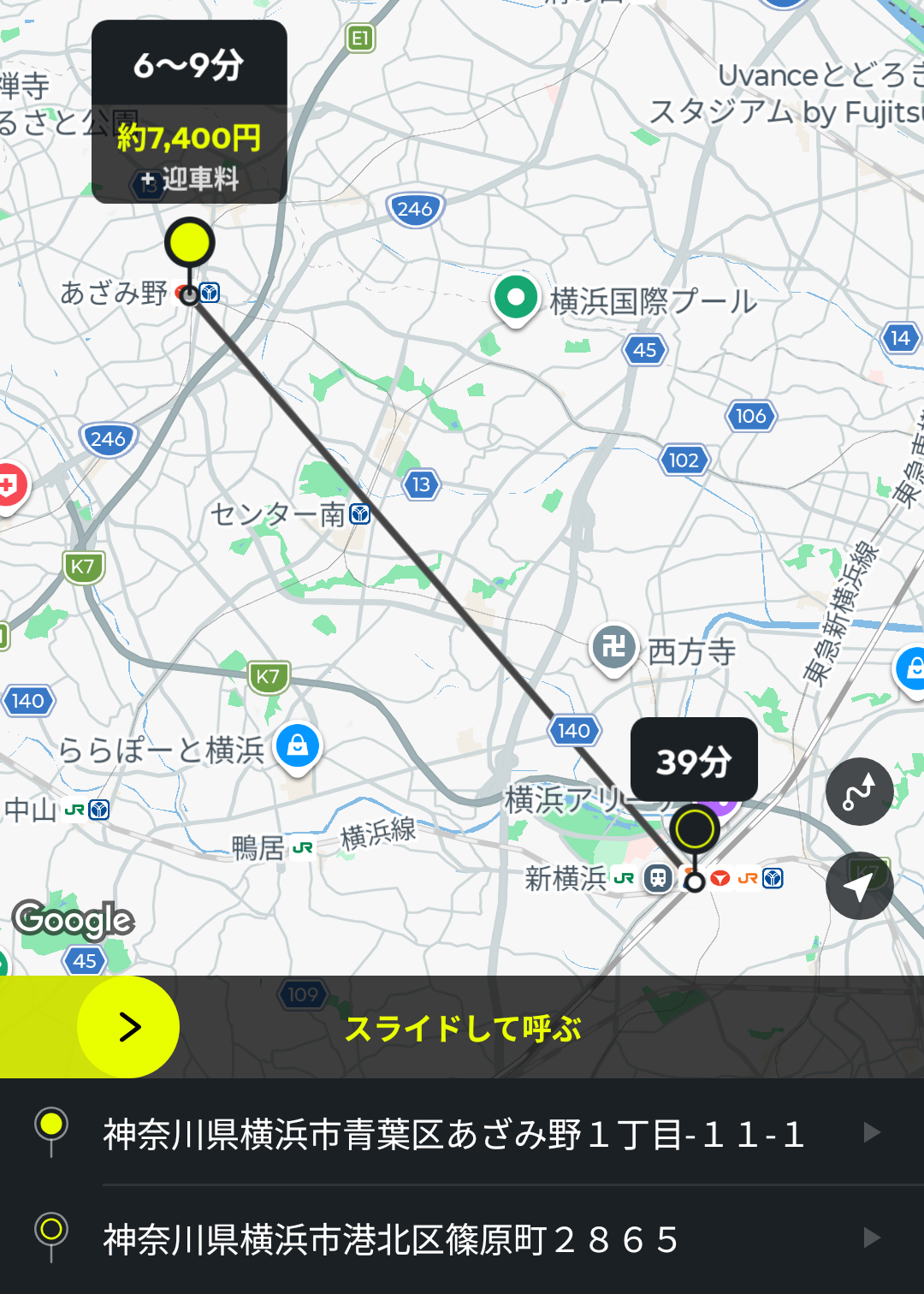Edit destination address 篠原町２８６５
This screenshot has width=924, height=1294.
(x=390, y=1238)
